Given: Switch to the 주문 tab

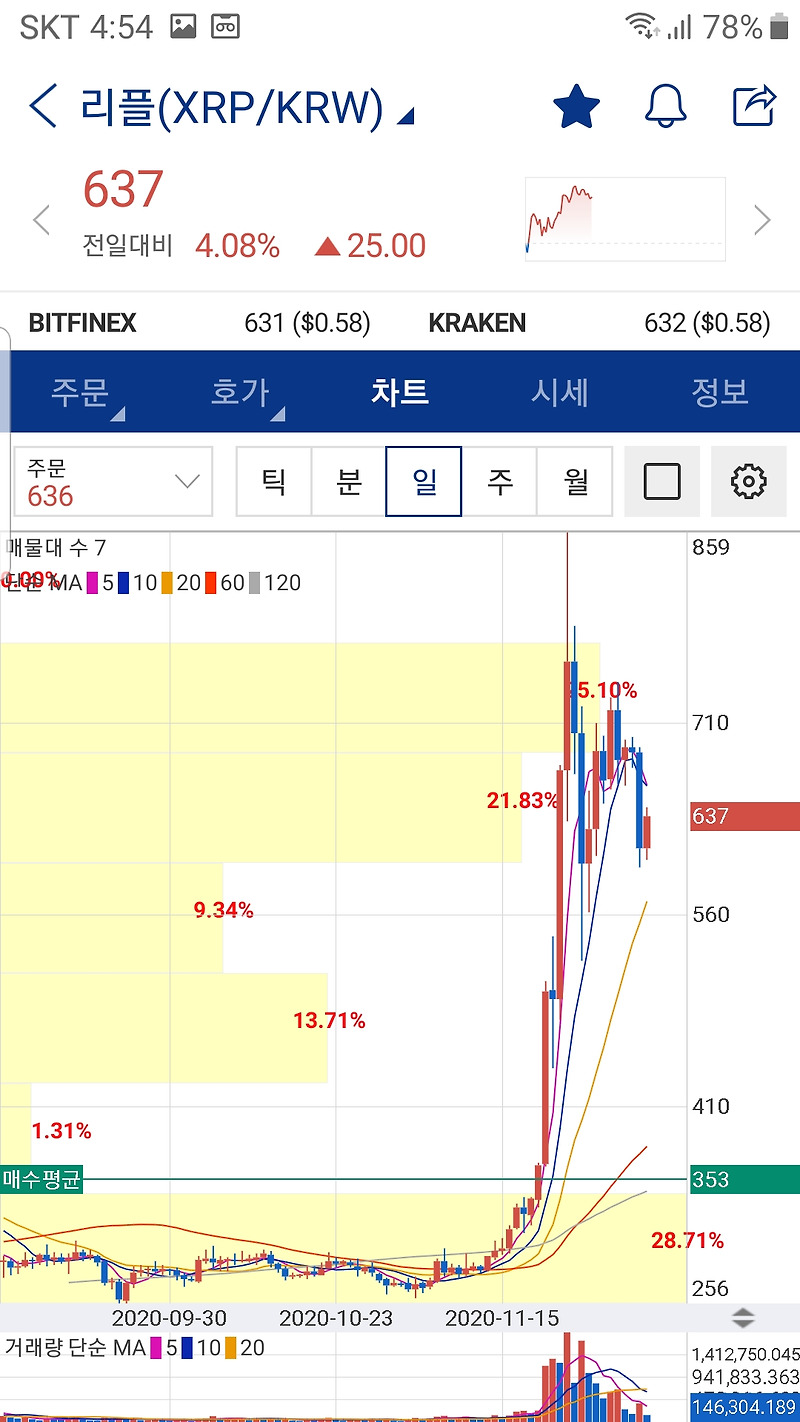Looking at the screenshot, I should (80, 392).
